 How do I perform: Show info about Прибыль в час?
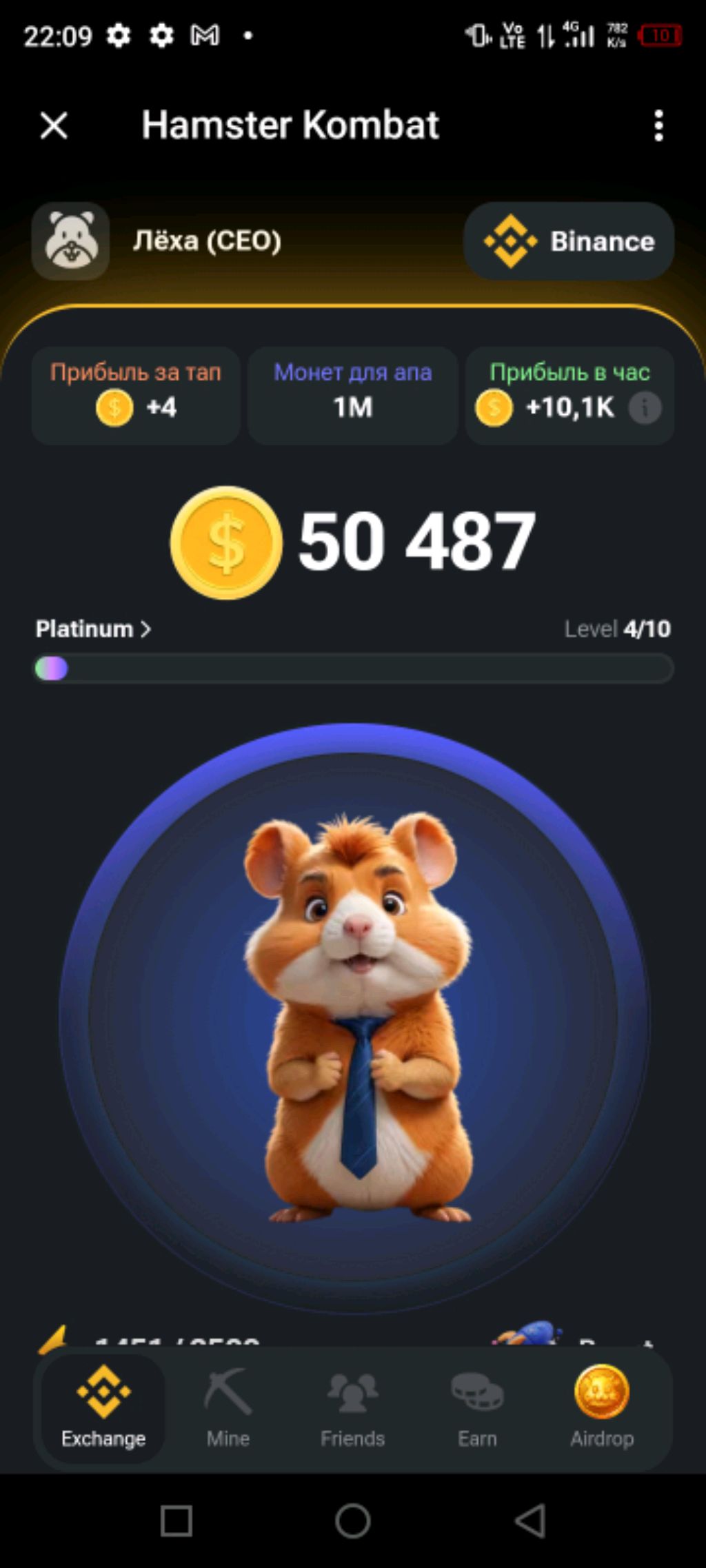coord(645,407)
